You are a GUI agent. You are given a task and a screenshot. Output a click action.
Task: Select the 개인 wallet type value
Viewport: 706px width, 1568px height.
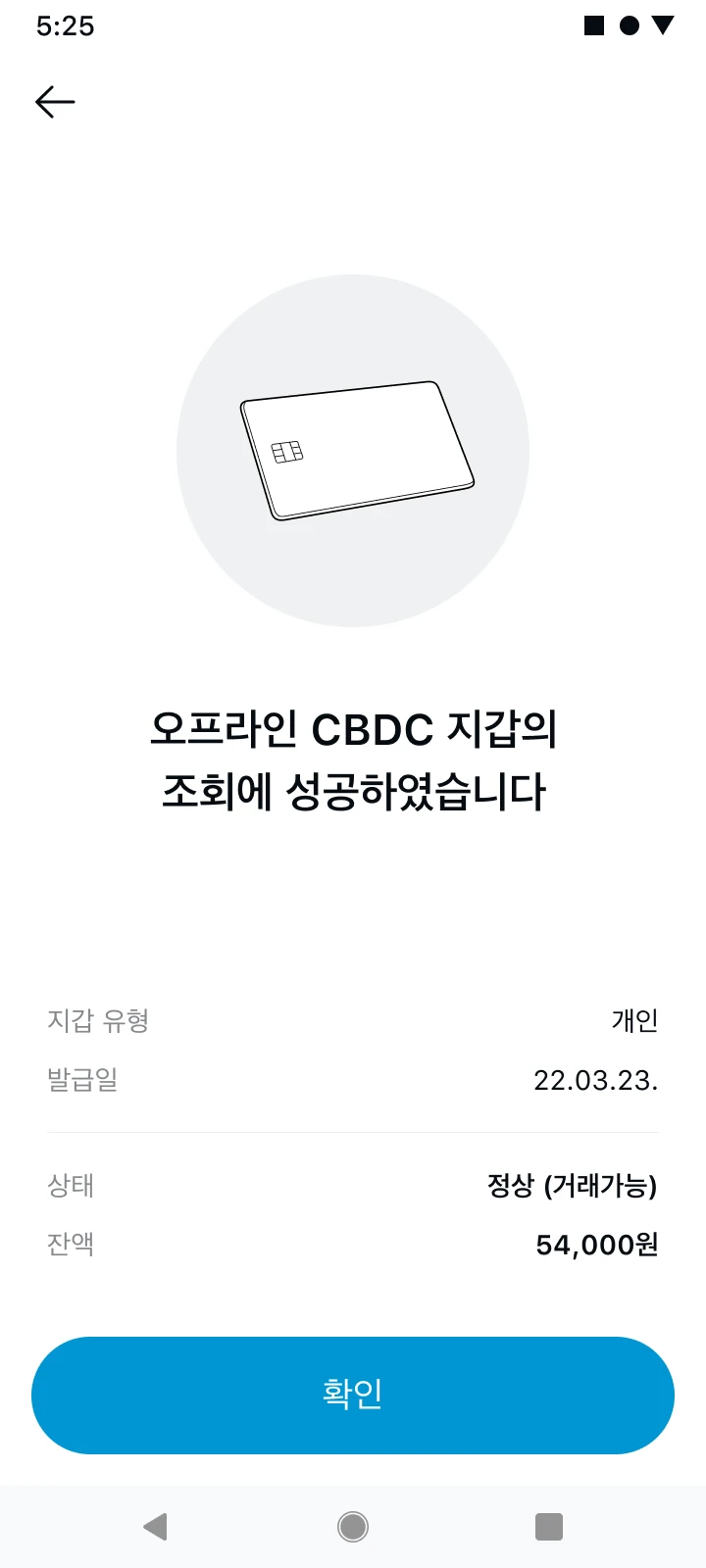tap(633, 1020)
